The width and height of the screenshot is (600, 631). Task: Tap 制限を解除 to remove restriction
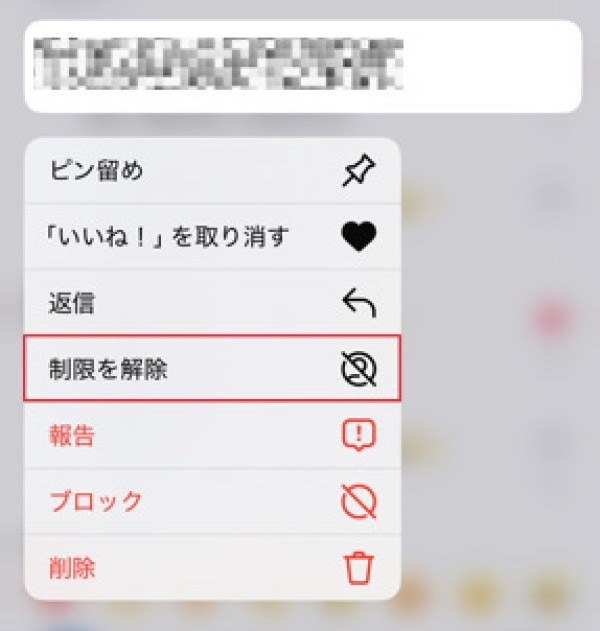(212, 369)
